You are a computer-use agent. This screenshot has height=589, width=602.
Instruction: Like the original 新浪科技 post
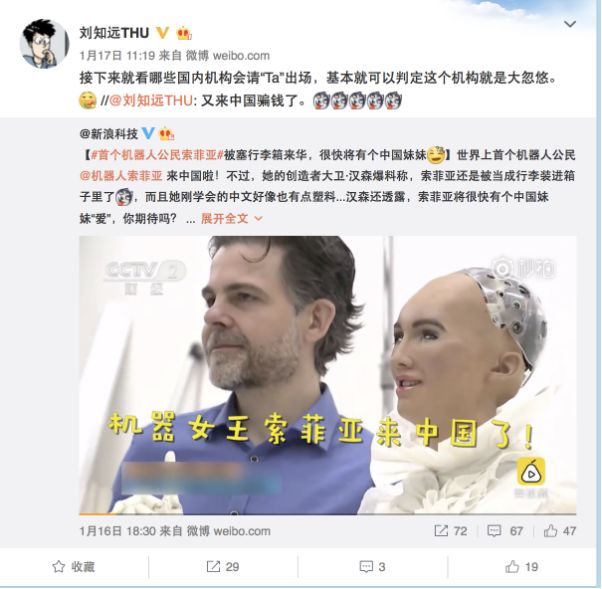tap(560, 531)
